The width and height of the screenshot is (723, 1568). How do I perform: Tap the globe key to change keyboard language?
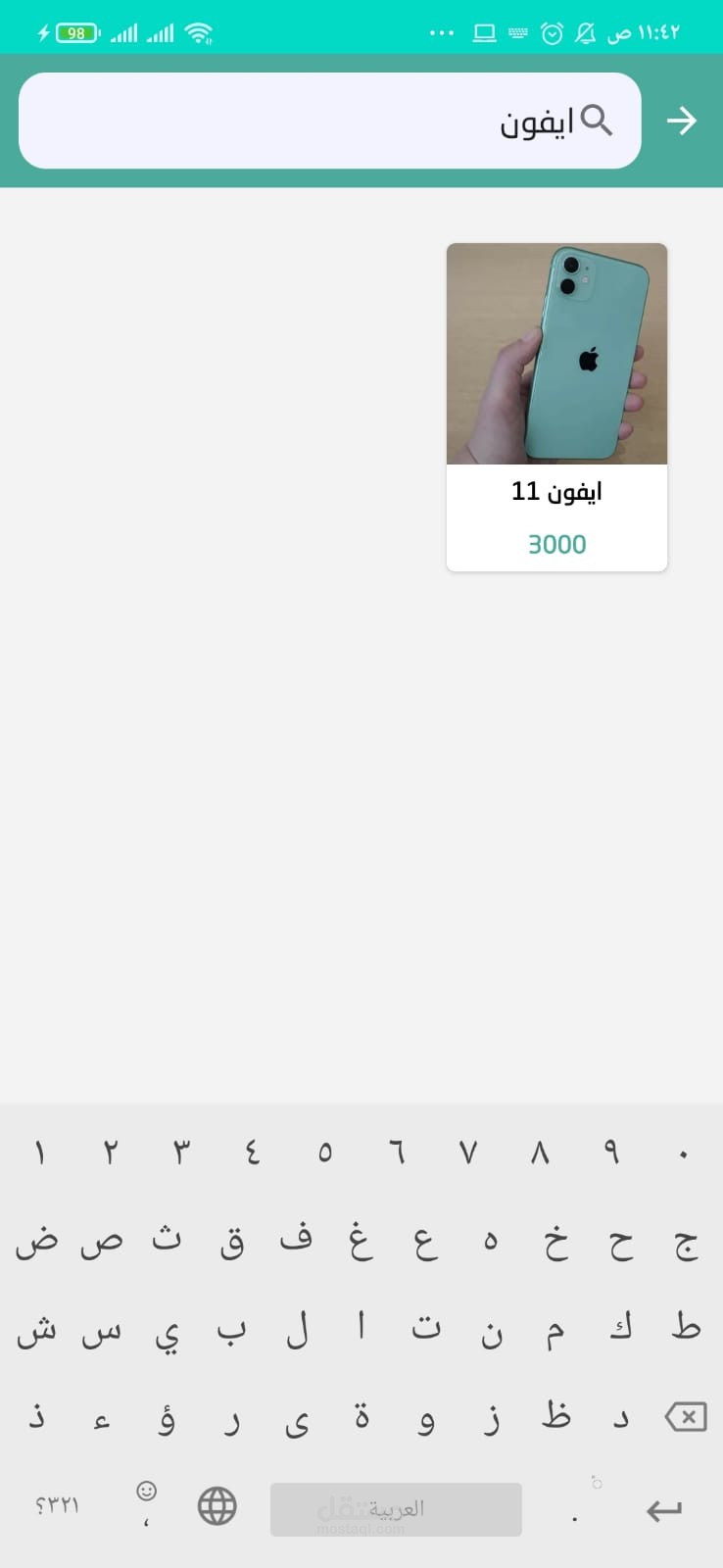coord(217,1506)
